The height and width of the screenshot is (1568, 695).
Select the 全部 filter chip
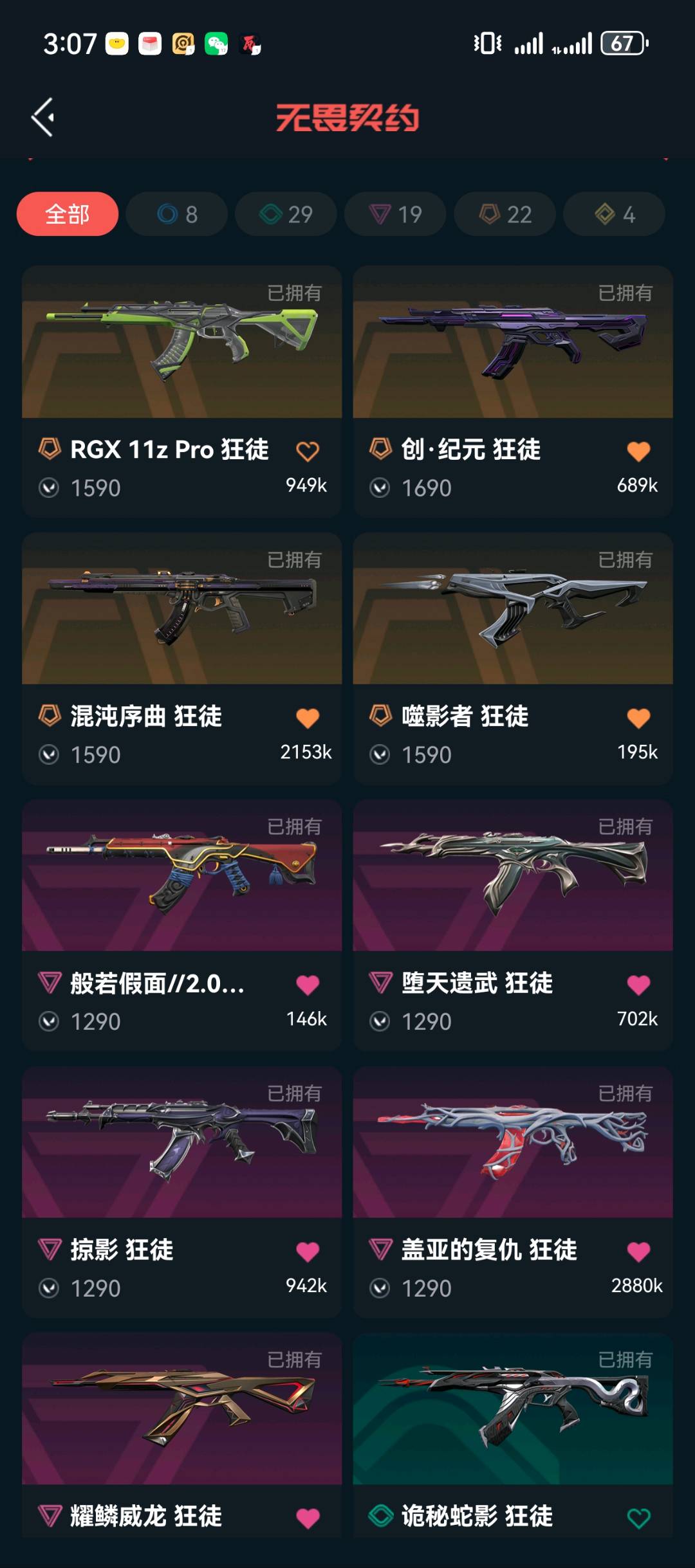67,214
